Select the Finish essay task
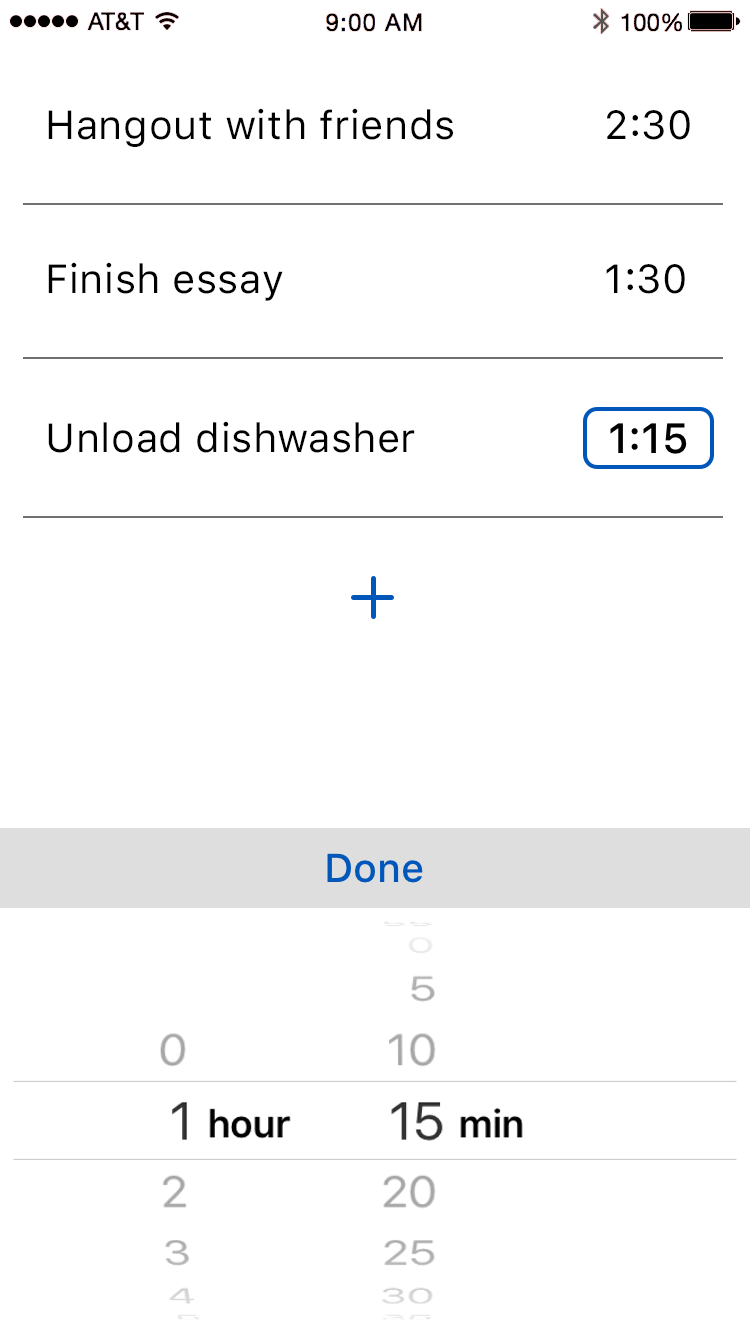The width and height of the screenshot is (750, 1334). tap(164, 280)
